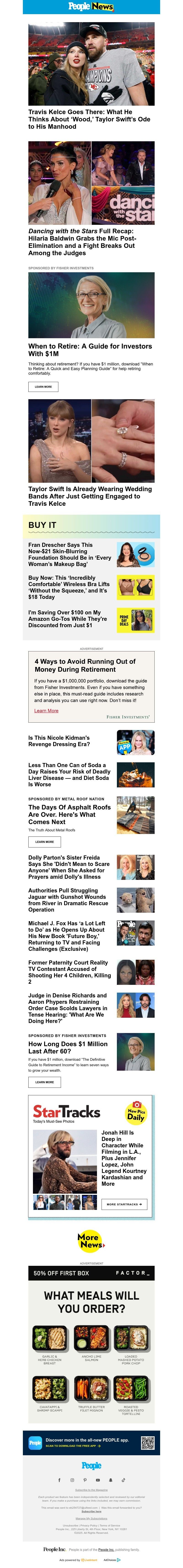The height and width of the screenshot is (1568, 183).
Task: Open Dolly Parton's sister Freida story
Action: click(67, 867)
